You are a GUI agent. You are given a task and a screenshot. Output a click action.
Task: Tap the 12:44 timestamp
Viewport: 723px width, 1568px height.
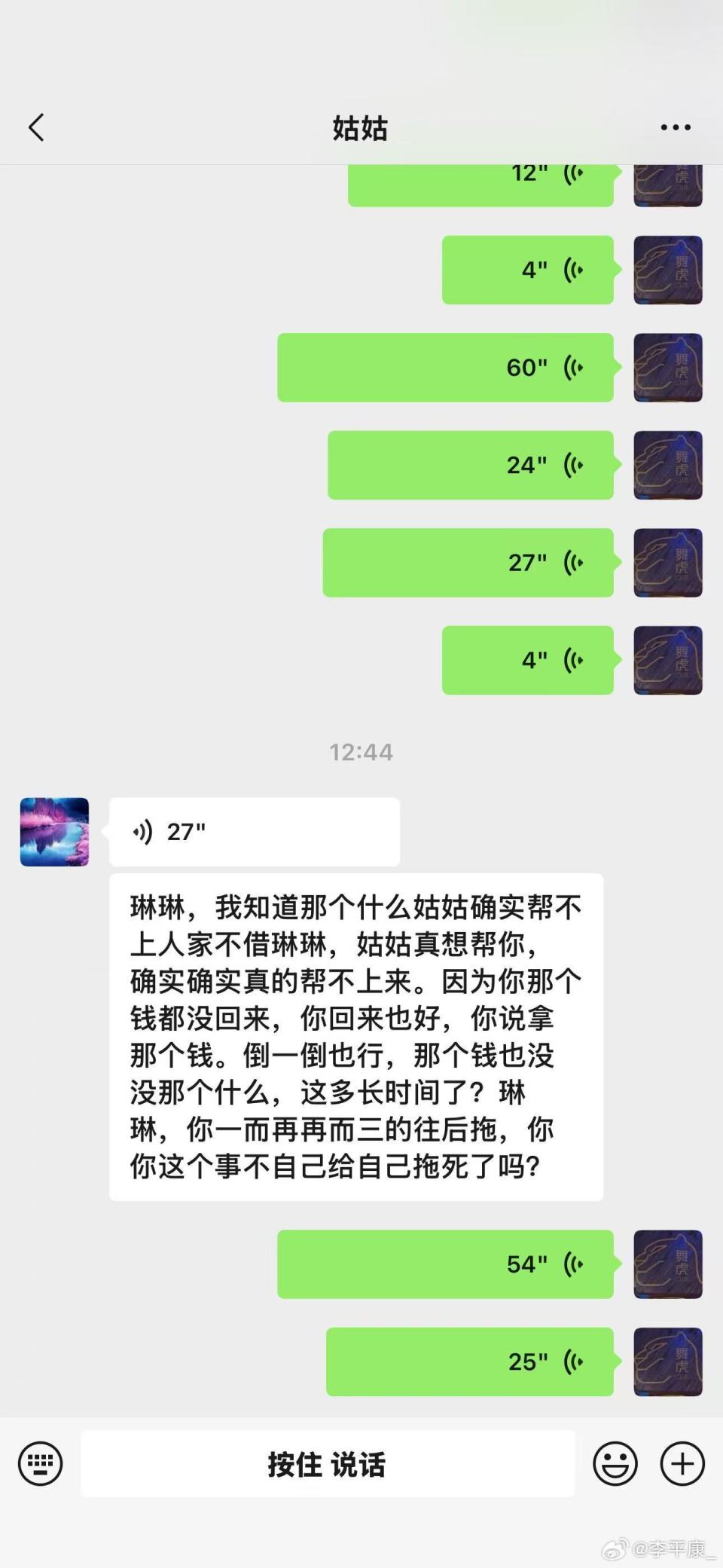(361, 751)
